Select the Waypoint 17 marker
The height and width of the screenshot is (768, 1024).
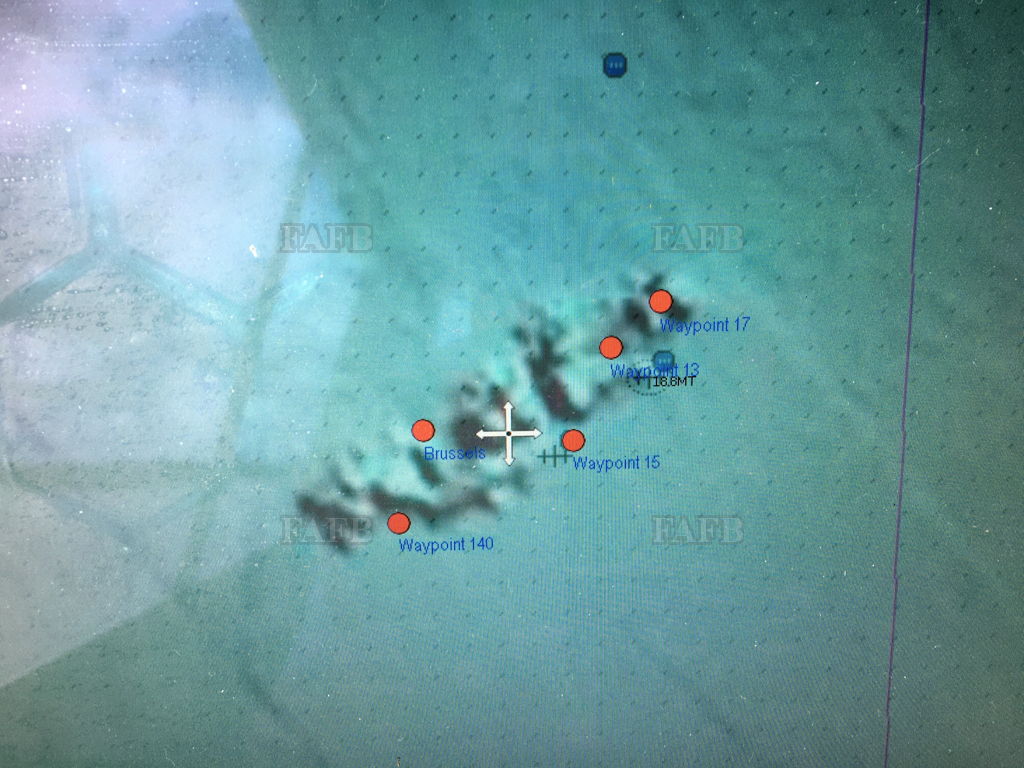point(660,301)
